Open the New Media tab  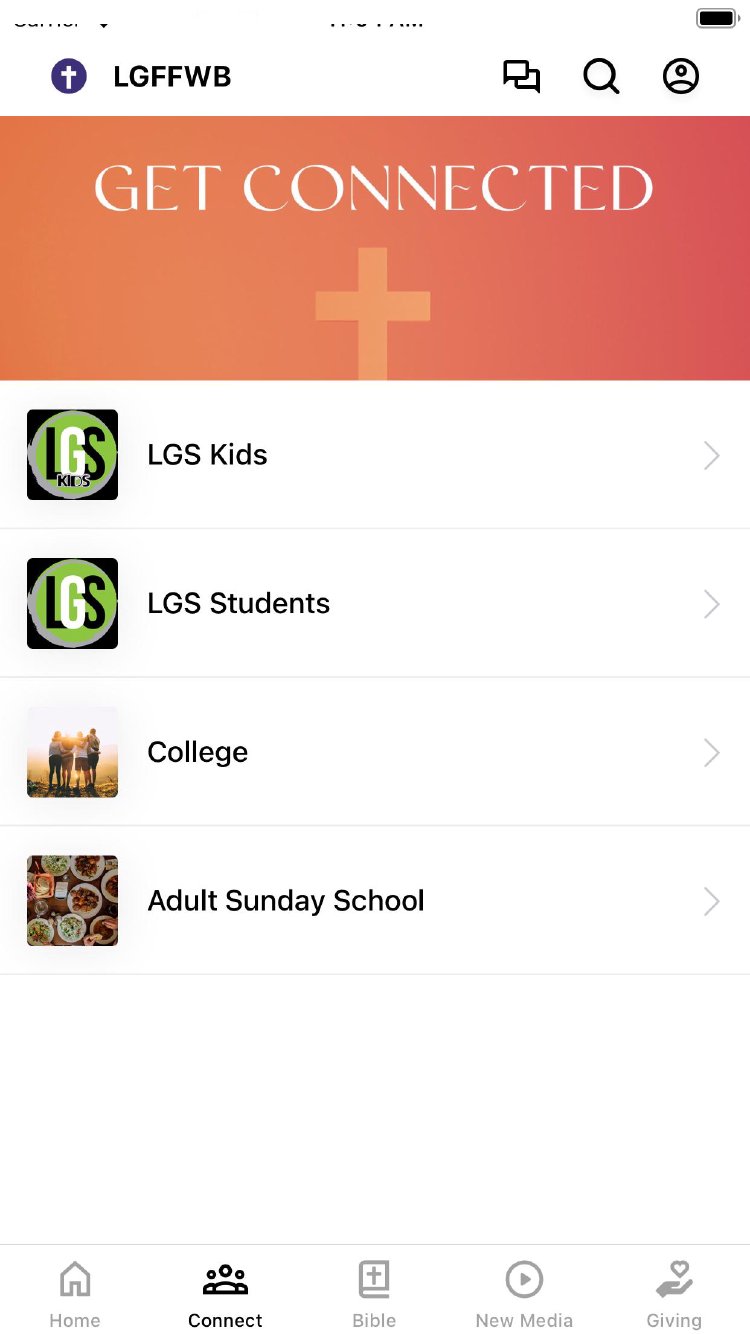524,1294
